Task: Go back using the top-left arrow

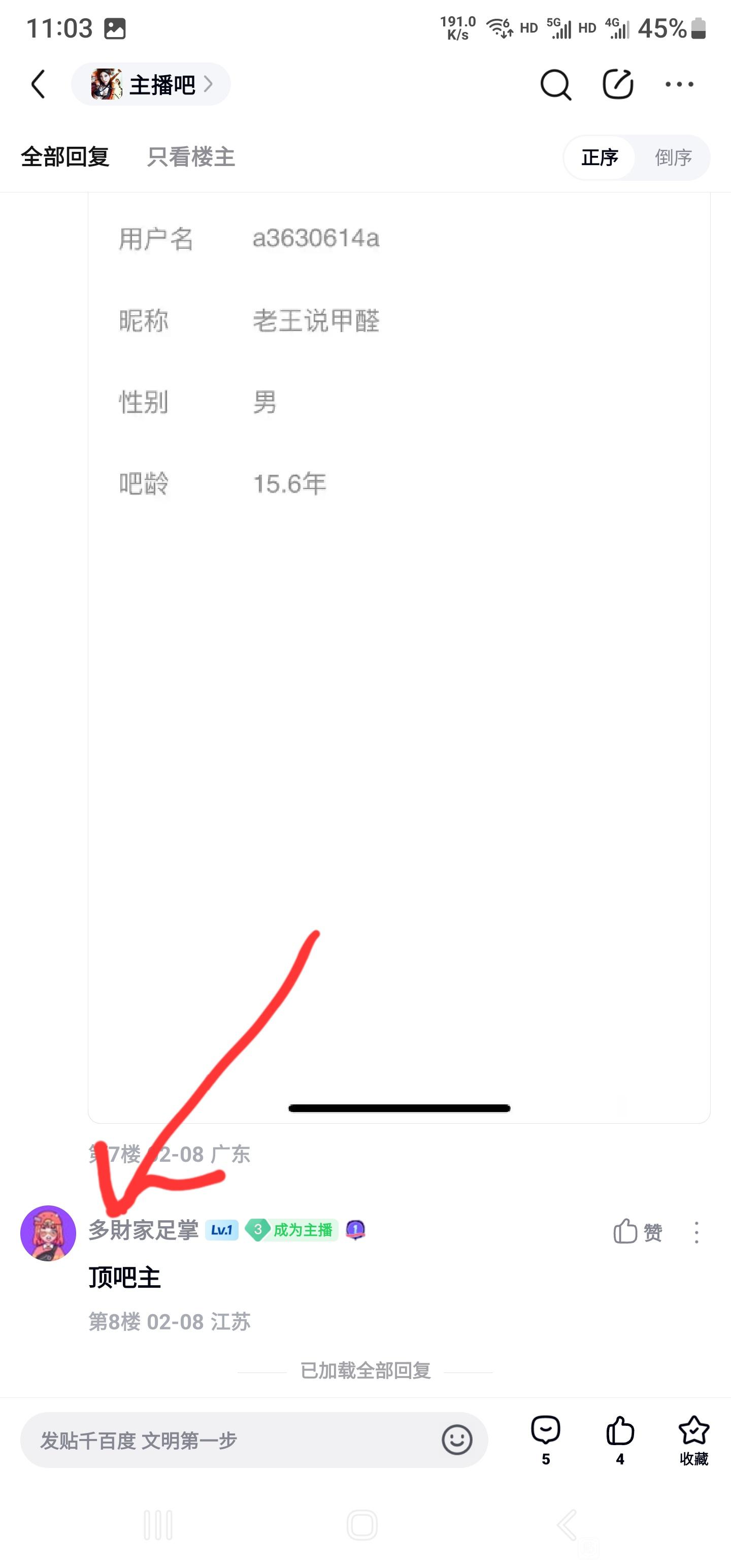Action: [39, 84]
